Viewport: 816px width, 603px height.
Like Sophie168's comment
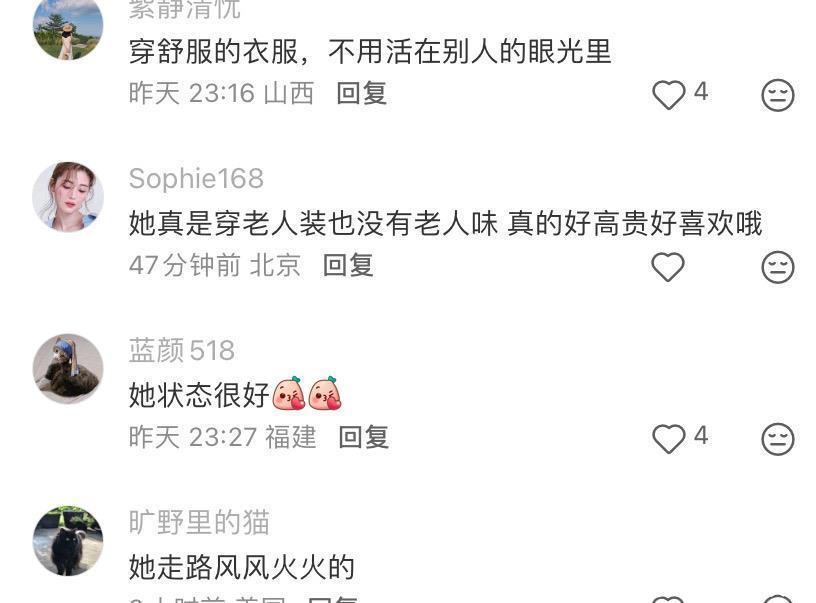(x=668, y=267)
